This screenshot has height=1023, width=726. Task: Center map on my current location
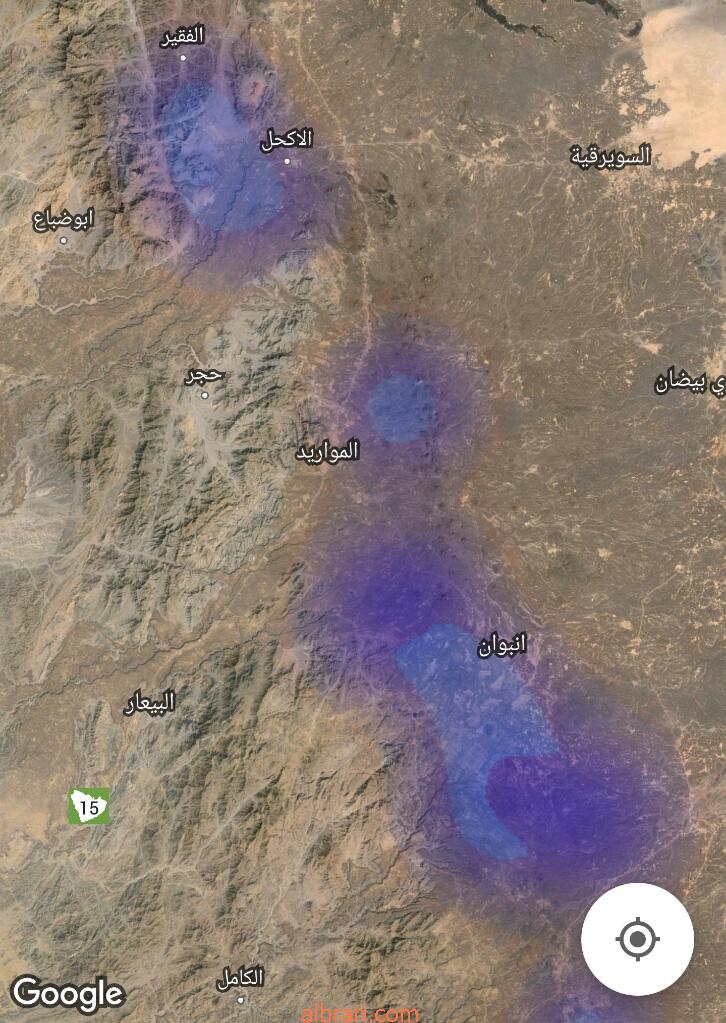637,939
